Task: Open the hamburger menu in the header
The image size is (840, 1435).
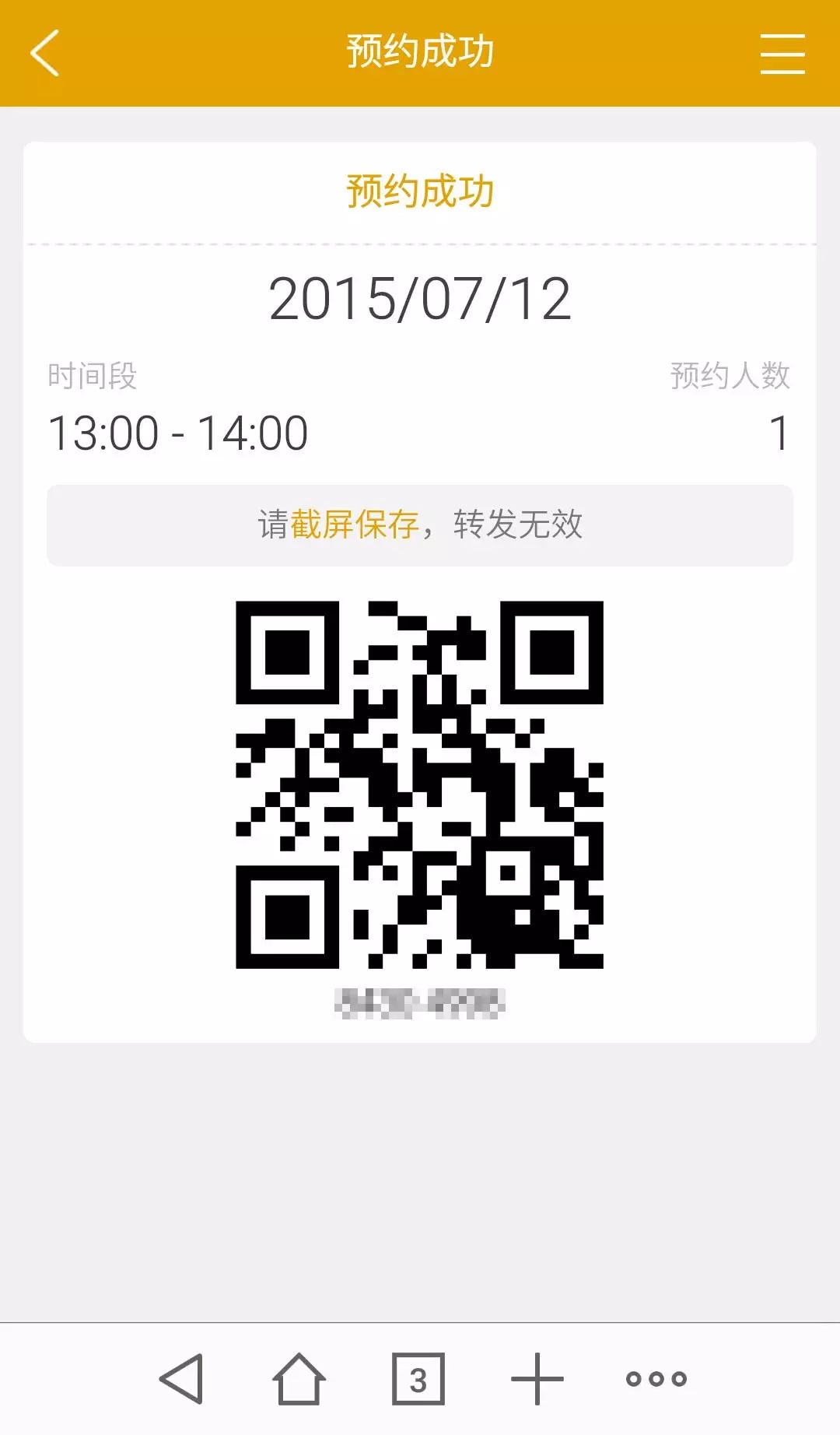Action: coord(782,53)
